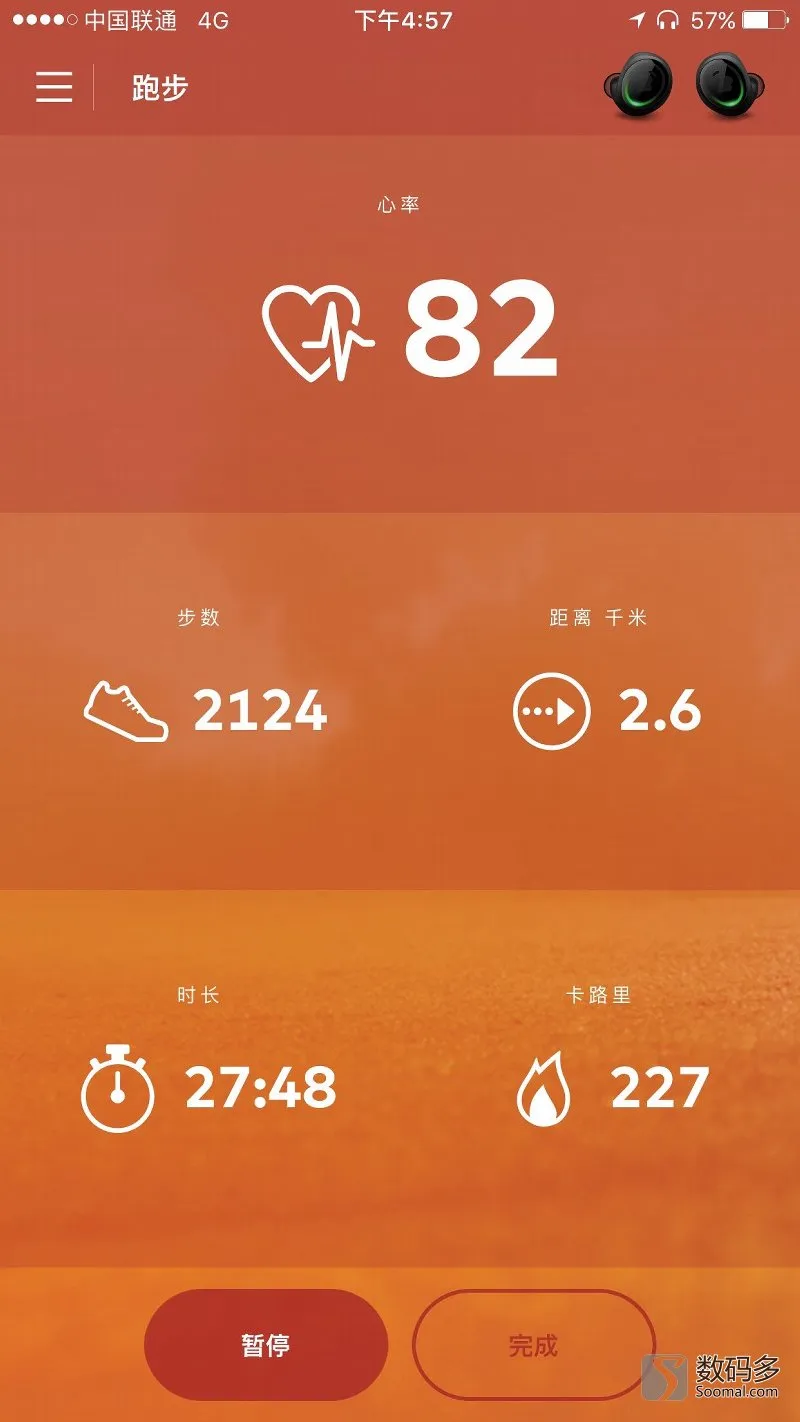The image size is (800, 1422).
Task: Open the earbuds status icon
Action: [x=685, y=88]
